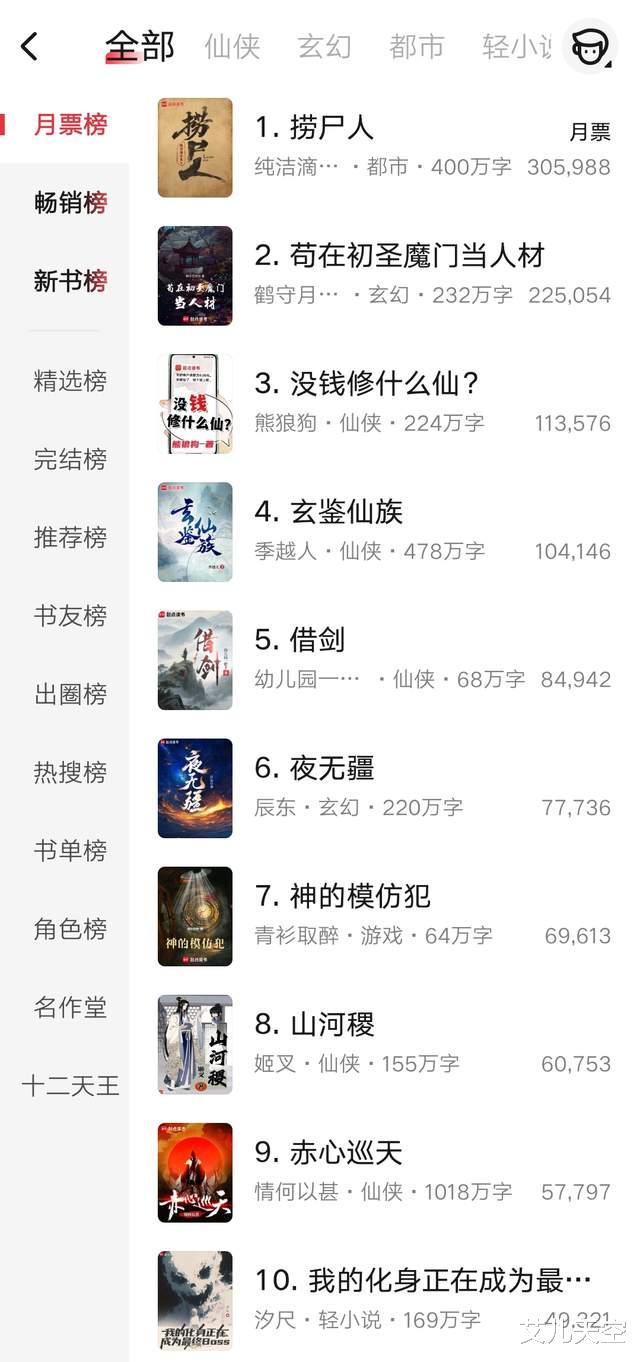
Task: Switch to the 玄幻 category tab
Action: pyautogui.click(x=324, y=46)
